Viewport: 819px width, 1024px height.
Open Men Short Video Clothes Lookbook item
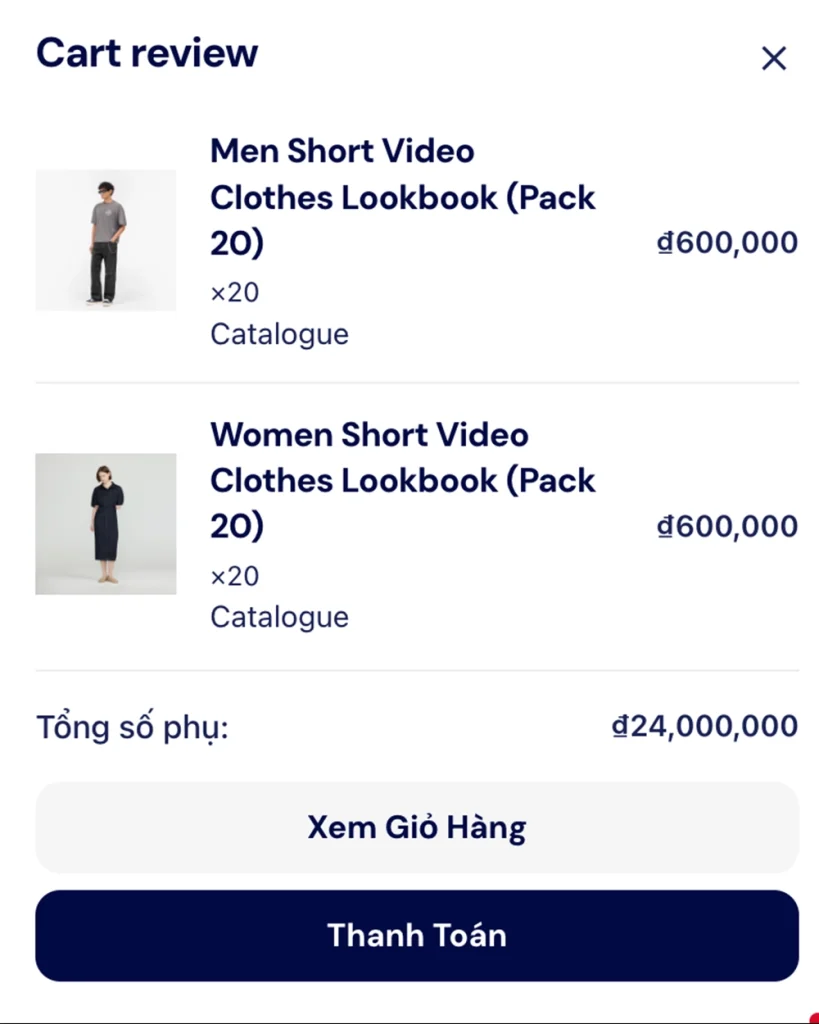tap(402, 197)
